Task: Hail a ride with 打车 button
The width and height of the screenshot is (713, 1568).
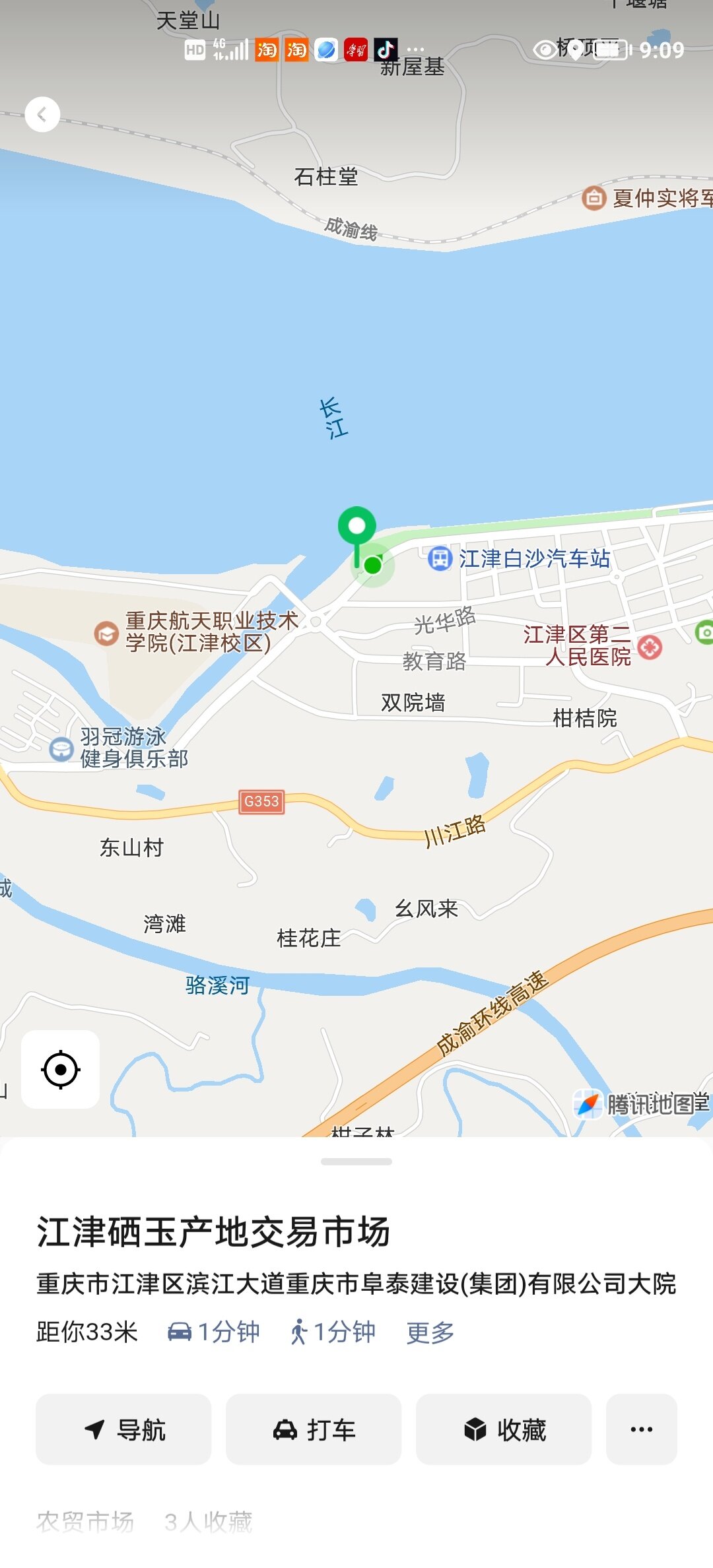Action: coord(314,1429)
